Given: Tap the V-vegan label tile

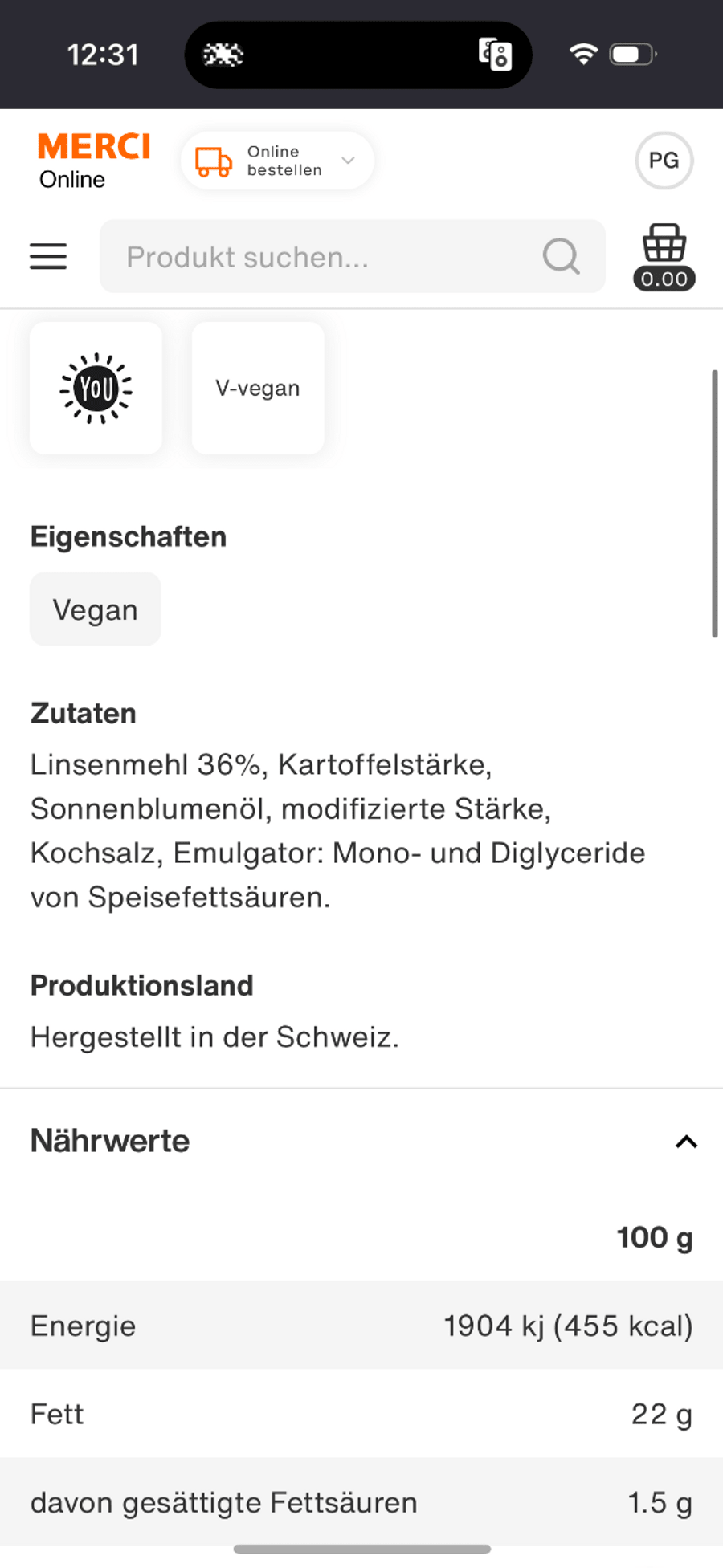Looking at the screenshot, I should click(x=258, y=388).
